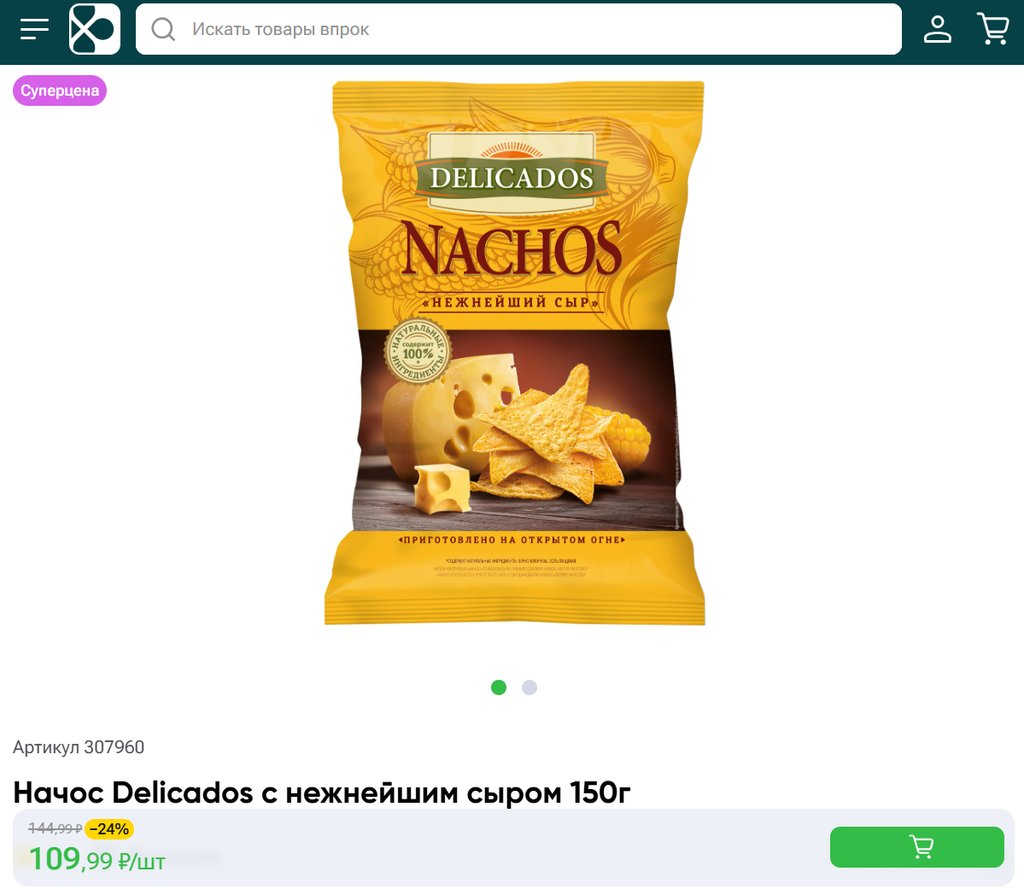The height and width of the screenshot is (889, 1024).
Task: Open the user profile icon
Action: 937,29
